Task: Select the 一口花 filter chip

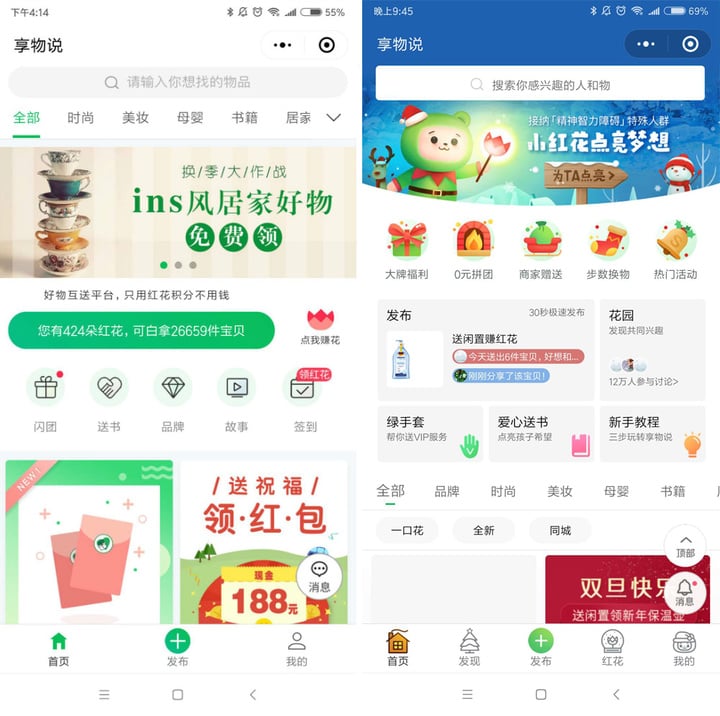Action: click(x=407, y=530)
